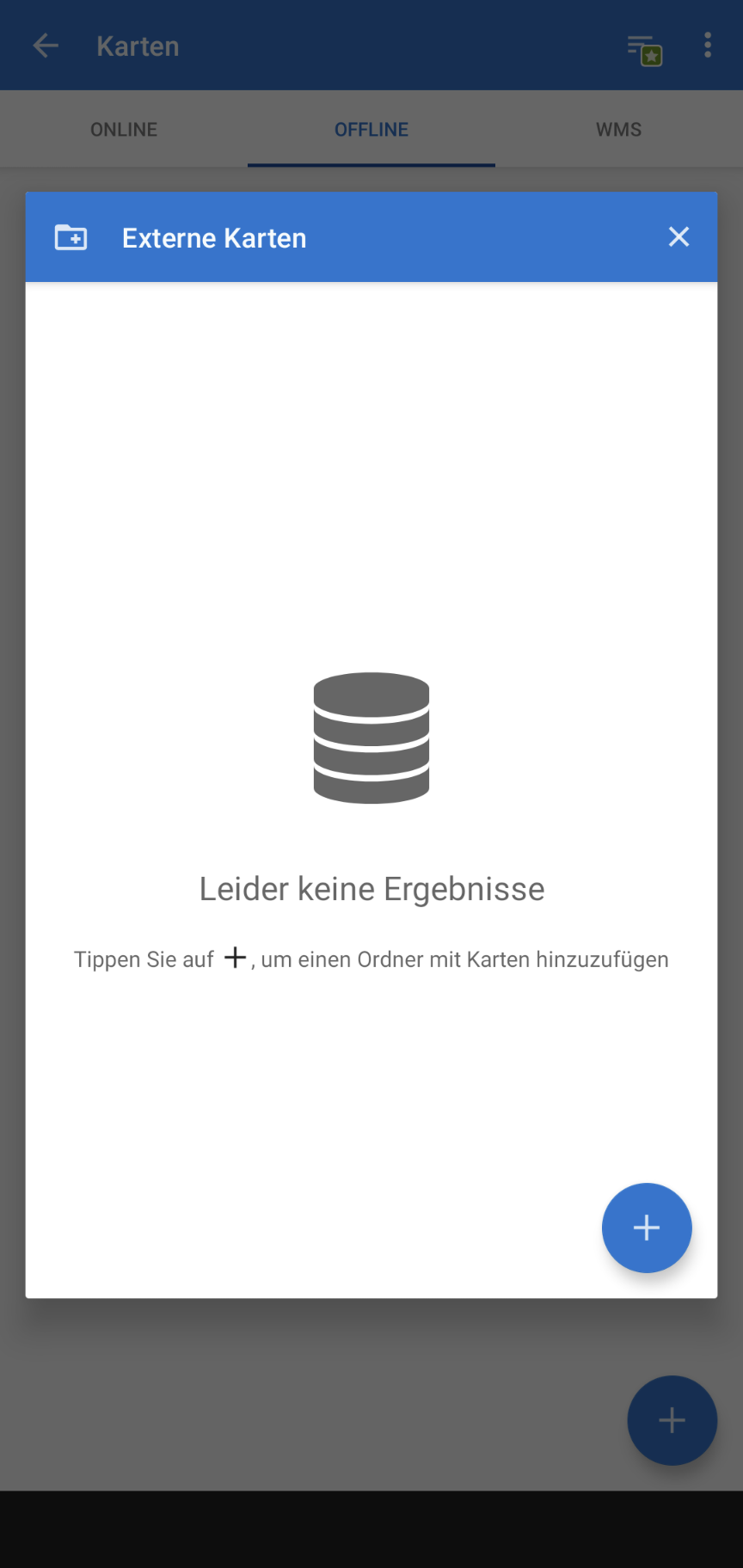Close the Externe Karten dialog
The height and width of the screenshot is (1568, 743).
[679, 237]
